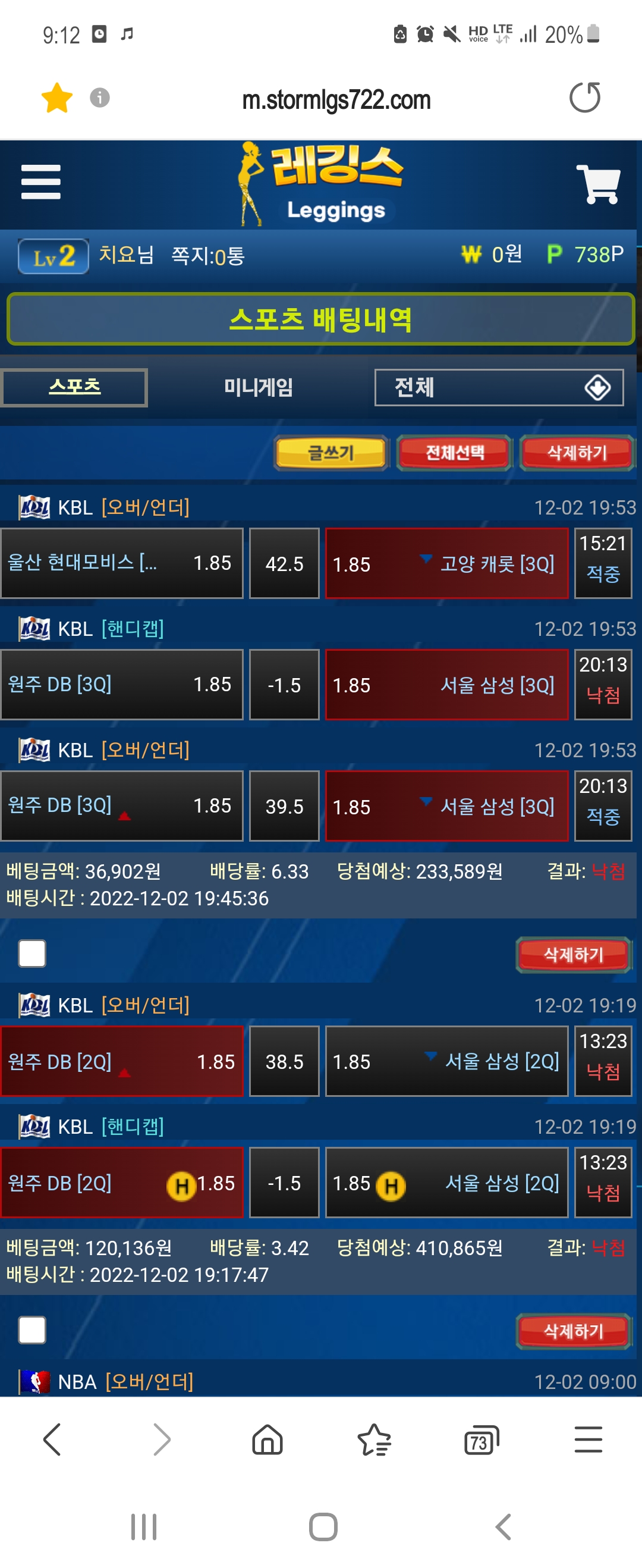Open the browser bookmarks list
The height and width of the screenshot is (1568, 642).
[x=374, y=1441]
